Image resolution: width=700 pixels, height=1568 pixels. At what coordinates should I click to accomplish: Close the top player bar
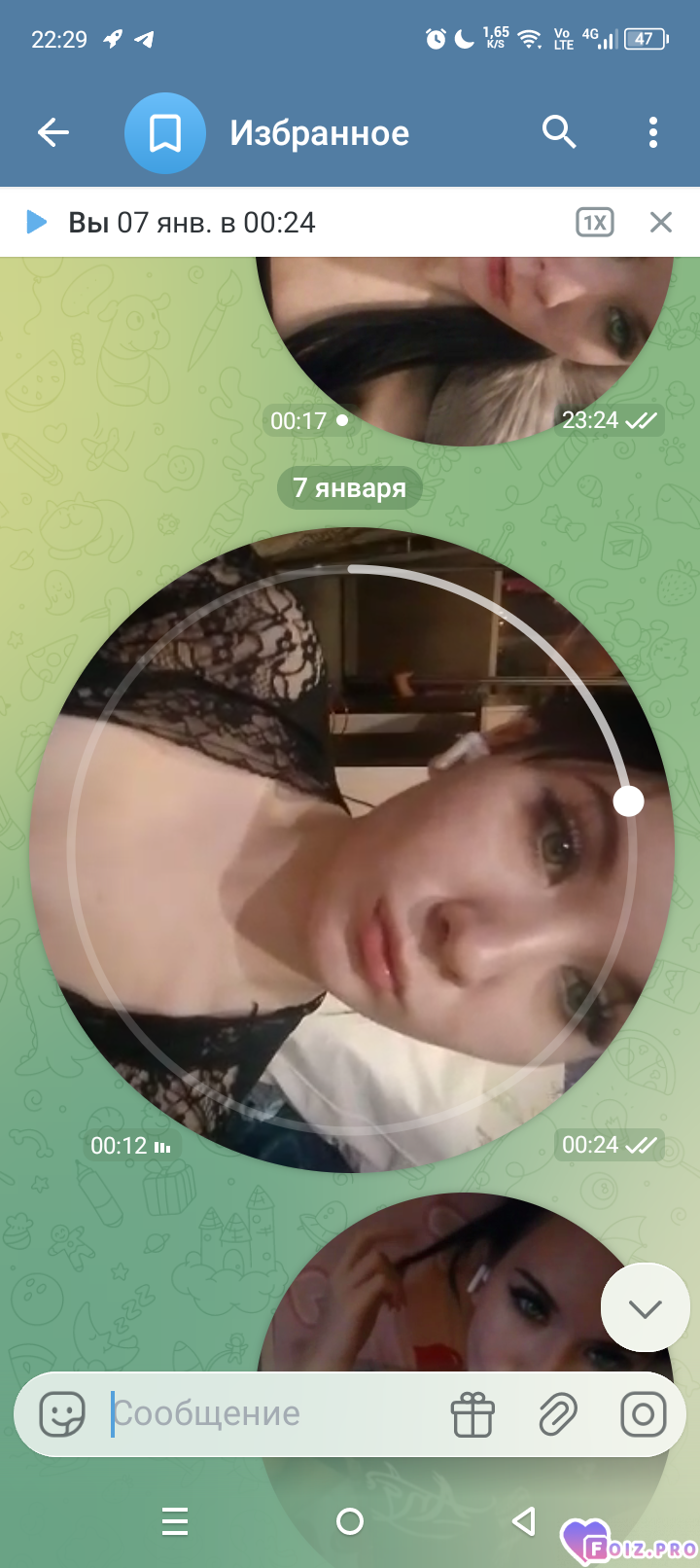coord(661,223)
